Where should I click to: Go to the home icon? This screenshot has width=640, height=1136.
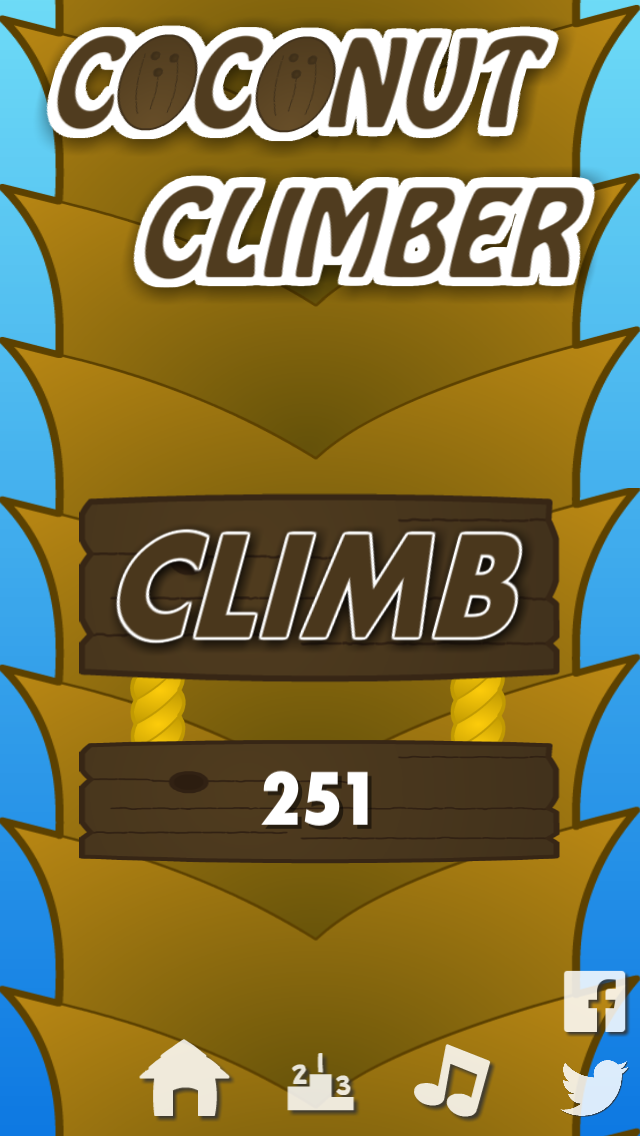coord(185,1078)
